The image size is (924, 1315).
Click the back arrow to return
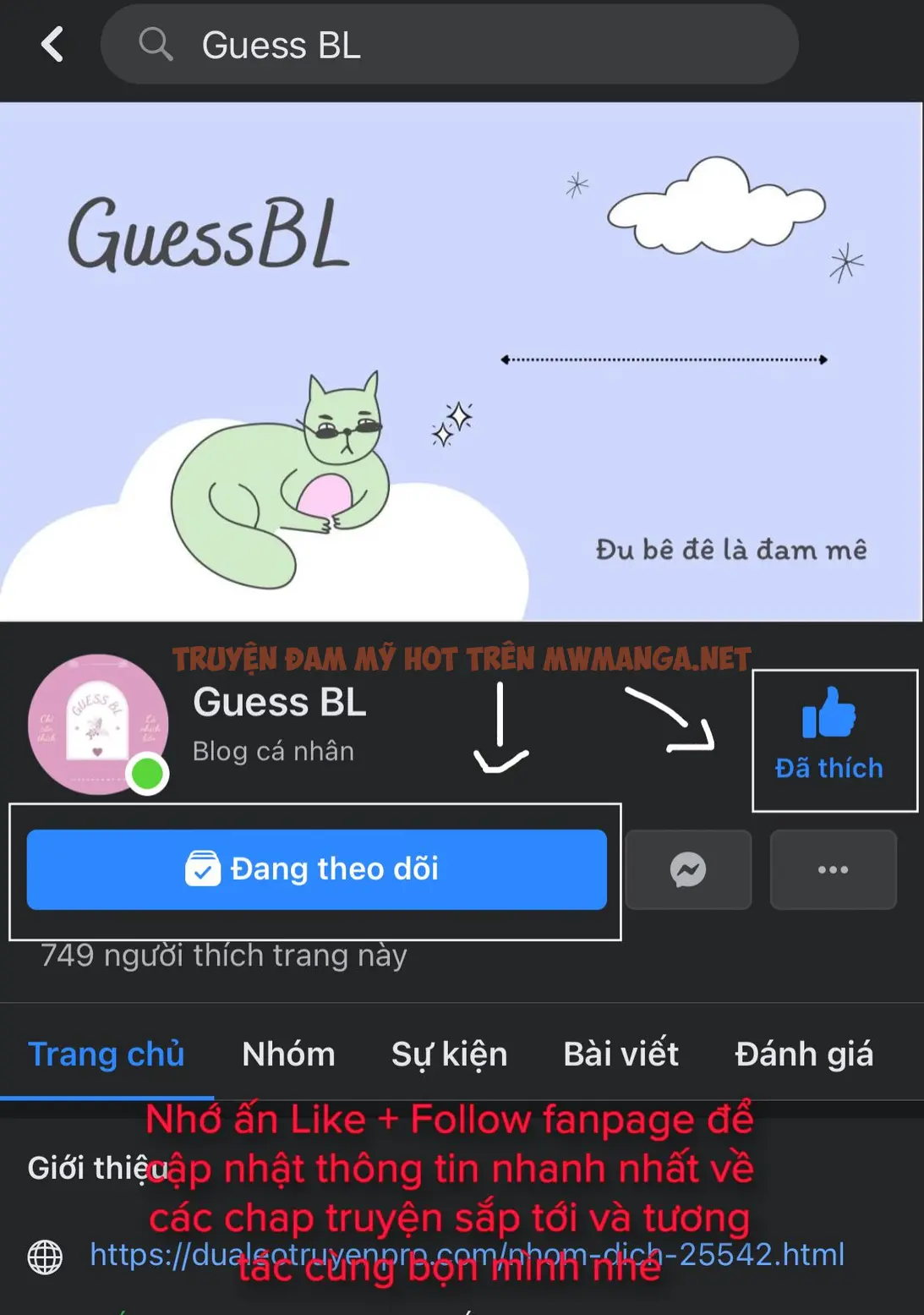tap(52, 44)
